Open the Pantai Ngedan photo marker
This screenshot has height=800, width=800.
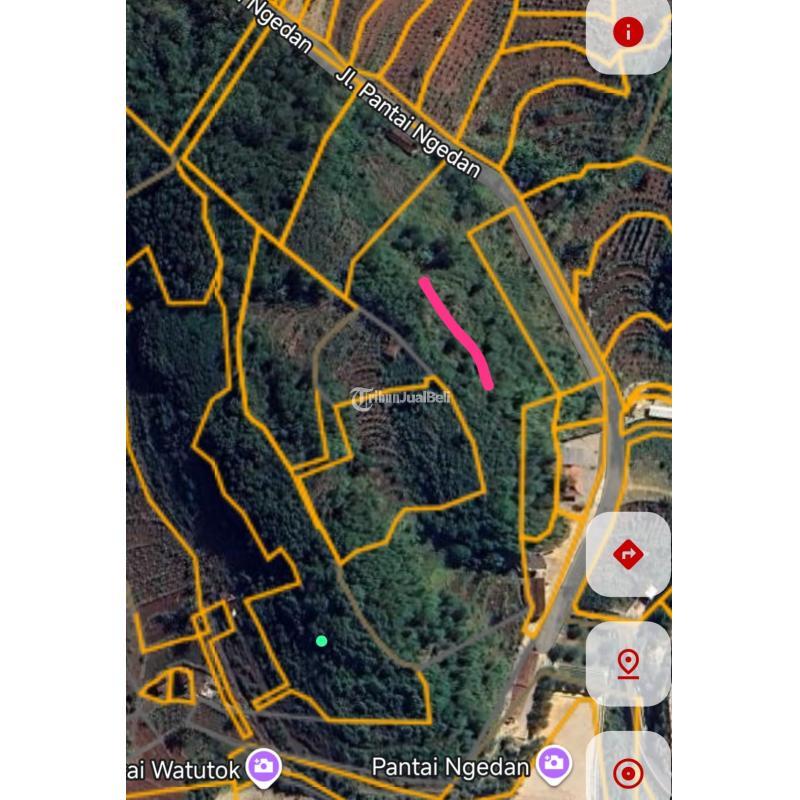click(553, 765)
